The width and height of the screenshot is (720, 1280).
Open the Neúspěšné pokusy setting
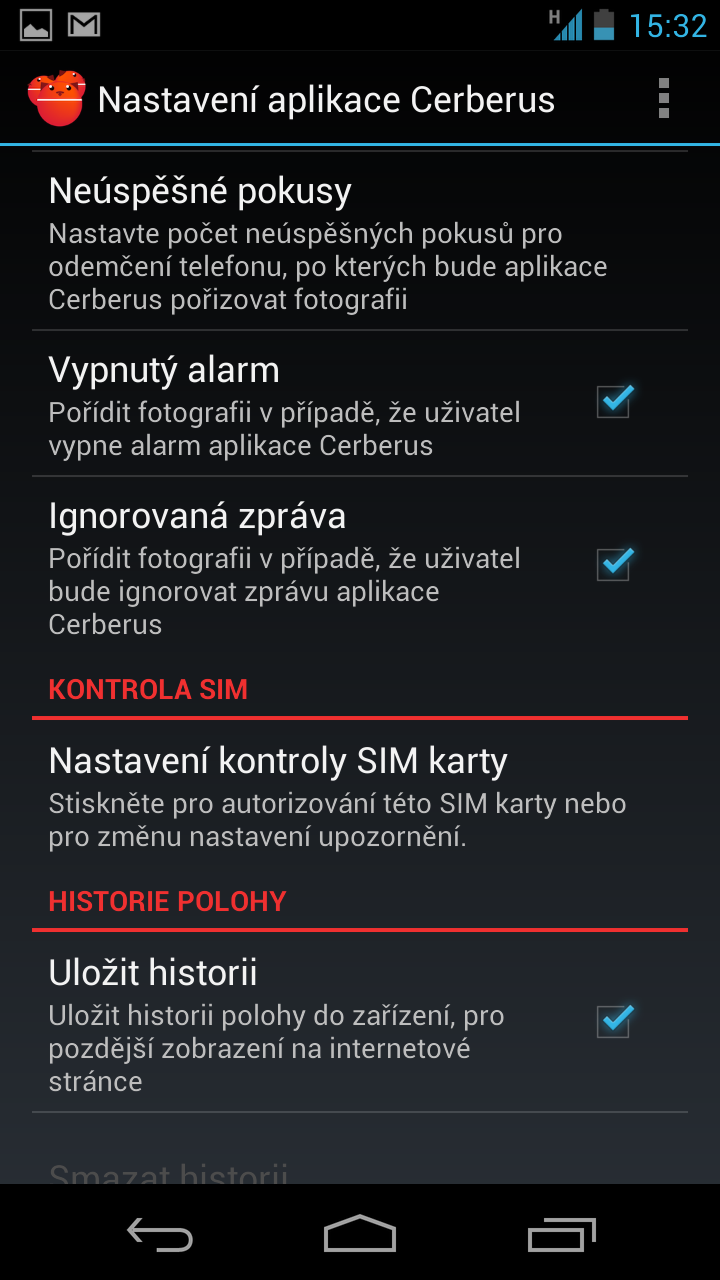360,242
